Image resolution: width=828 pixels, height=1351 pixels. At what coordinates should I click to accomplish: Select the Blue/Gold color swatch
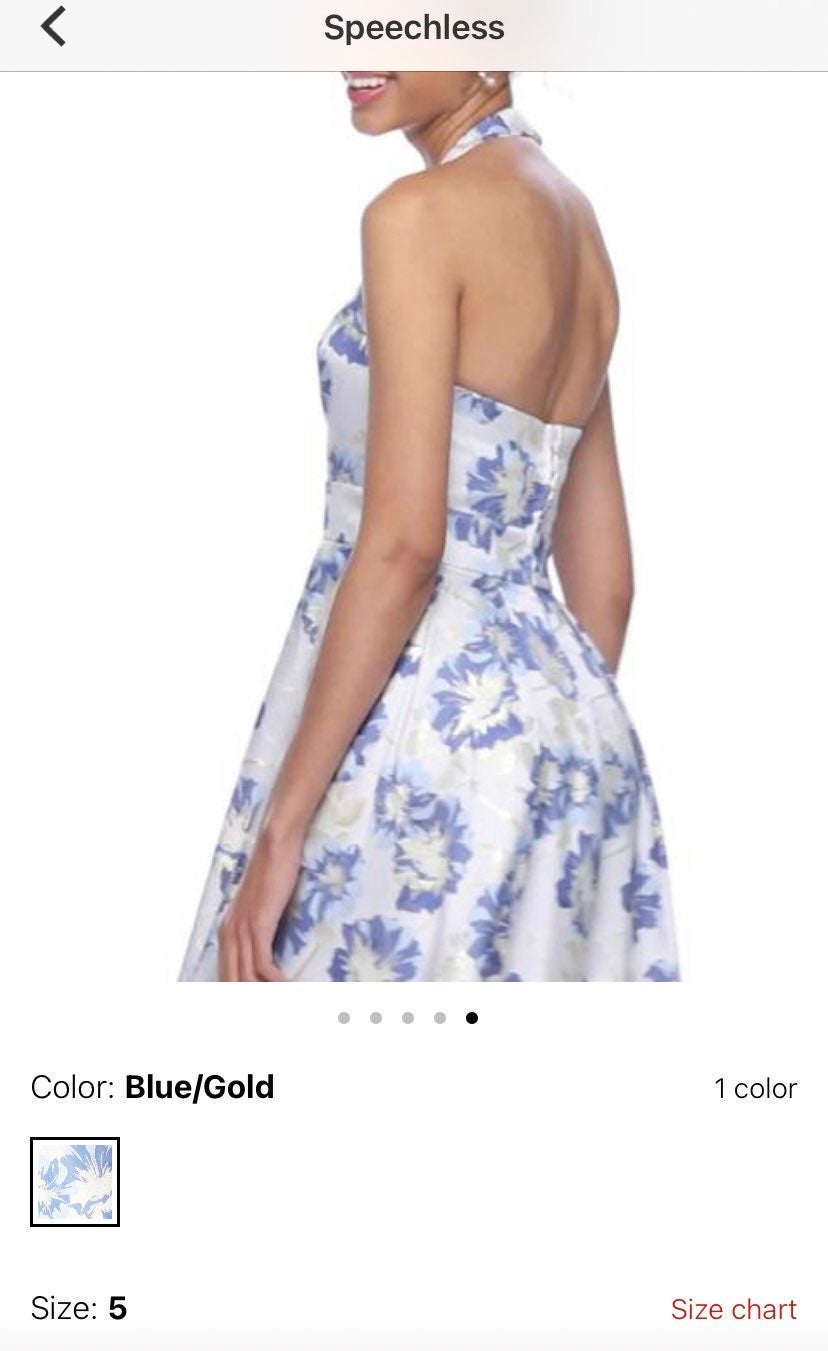[75, 1181]
